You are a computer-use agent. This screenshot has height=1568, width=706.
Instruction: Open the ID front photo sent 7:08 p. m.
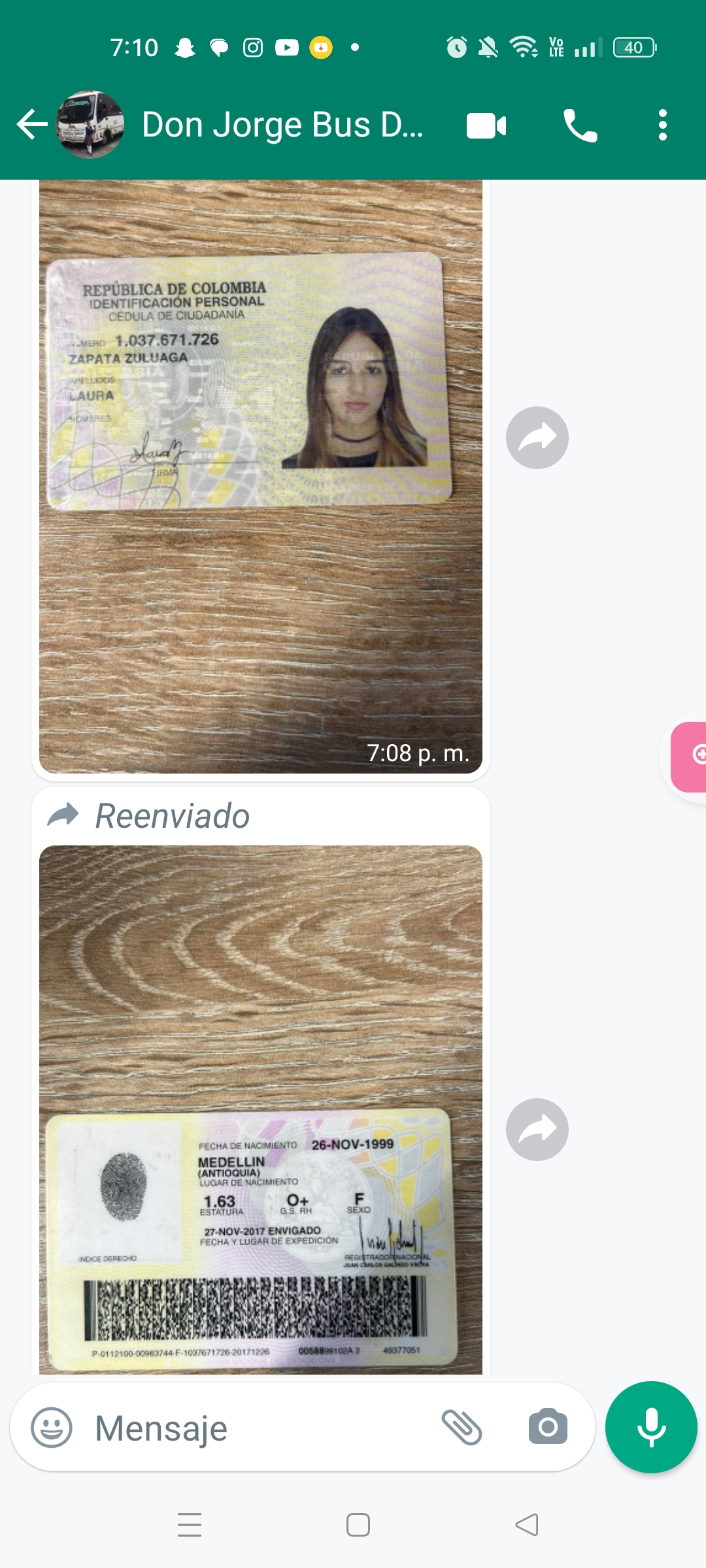coord(260,477)
